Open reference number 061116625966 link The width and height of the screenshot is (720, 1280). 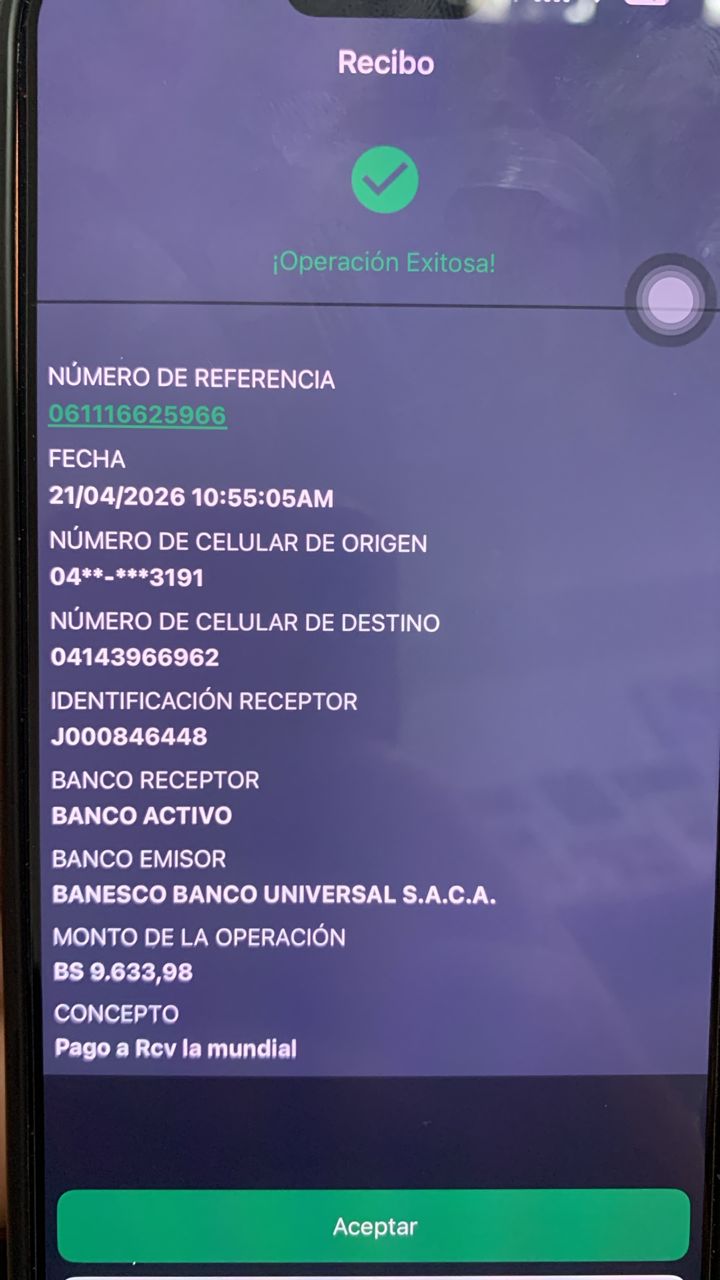point(137,415)
